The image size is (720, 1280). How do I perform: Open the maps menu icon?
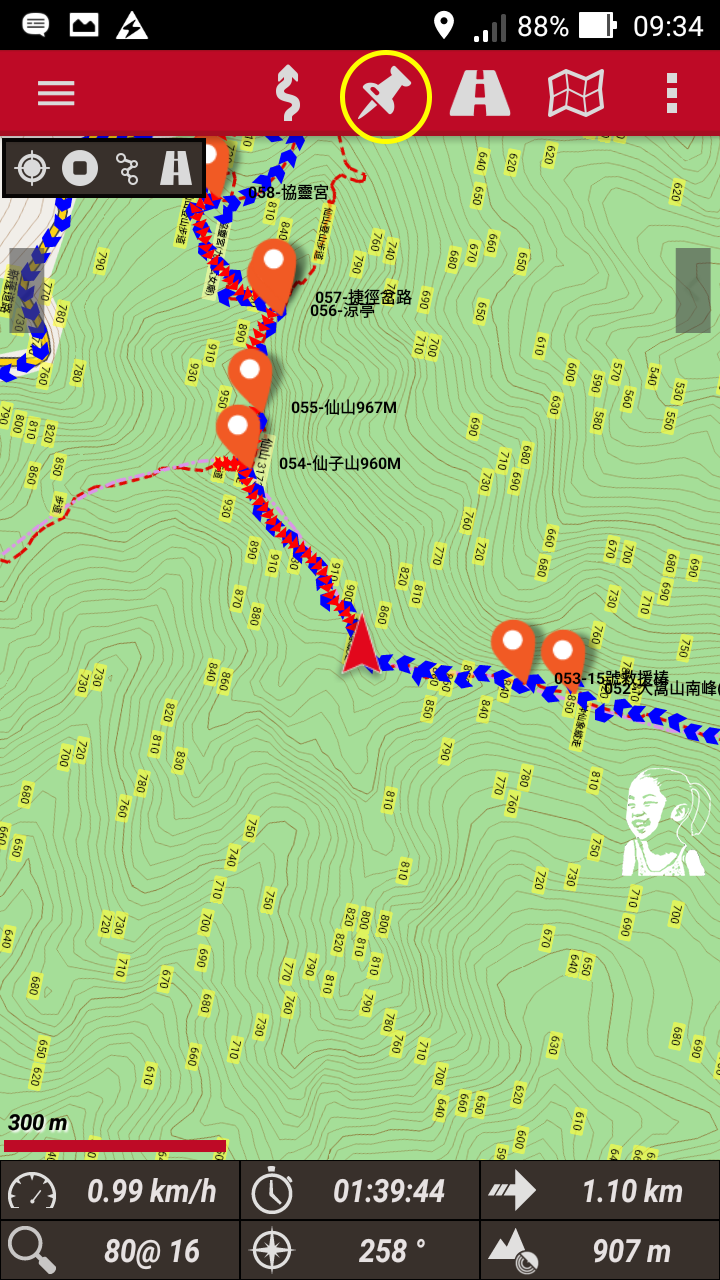coord(576,94)
